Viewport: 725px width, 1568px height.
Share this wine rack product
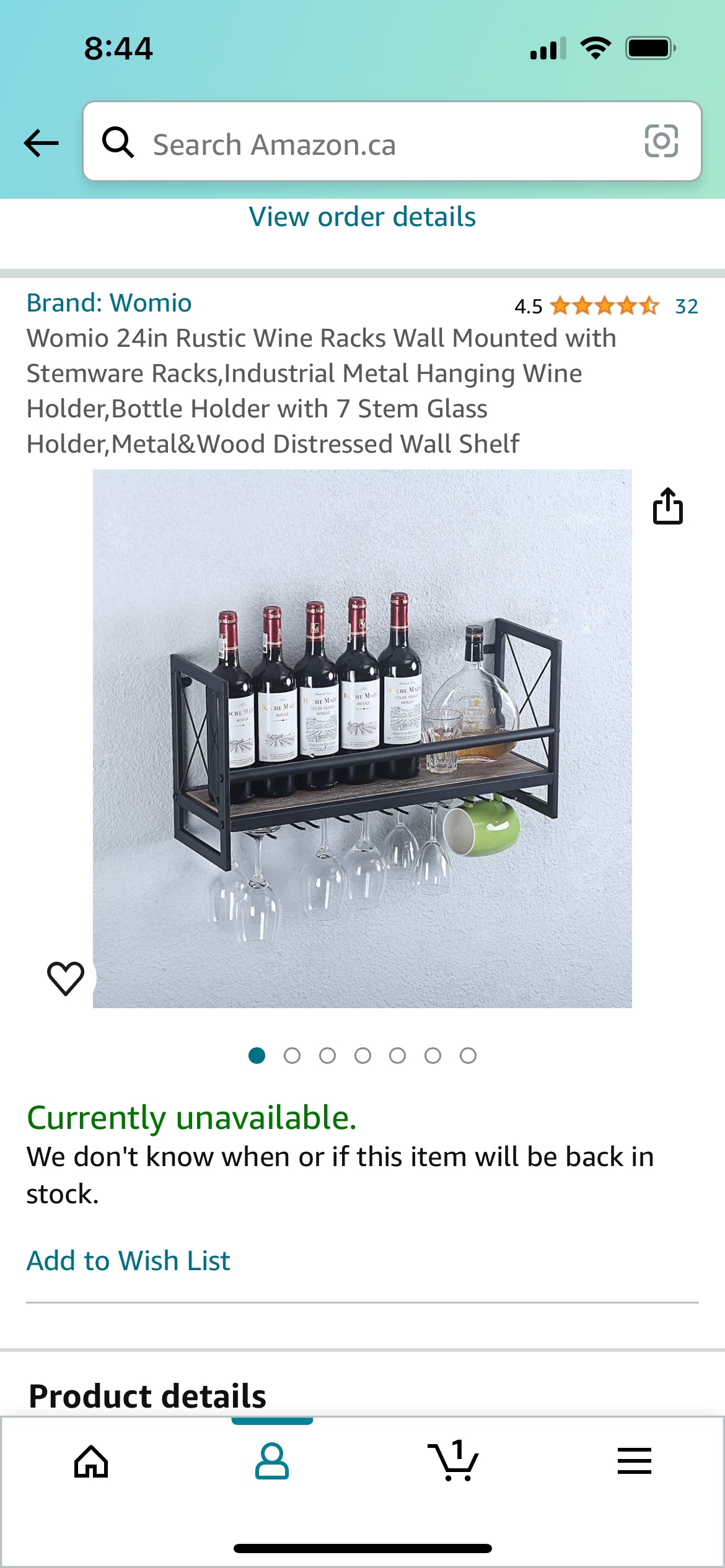667,506
